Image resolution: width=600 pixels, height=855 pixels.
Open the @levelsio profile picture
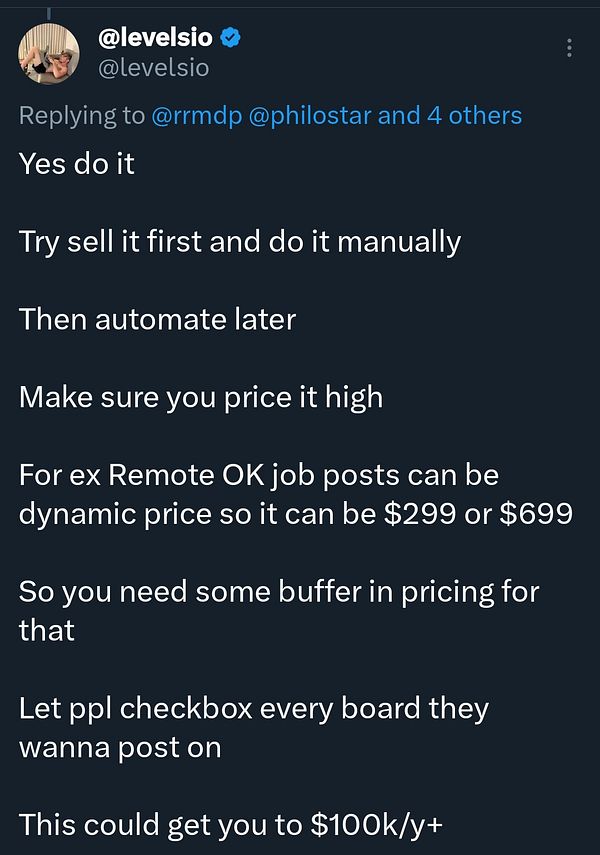click(x=50, y=54)
